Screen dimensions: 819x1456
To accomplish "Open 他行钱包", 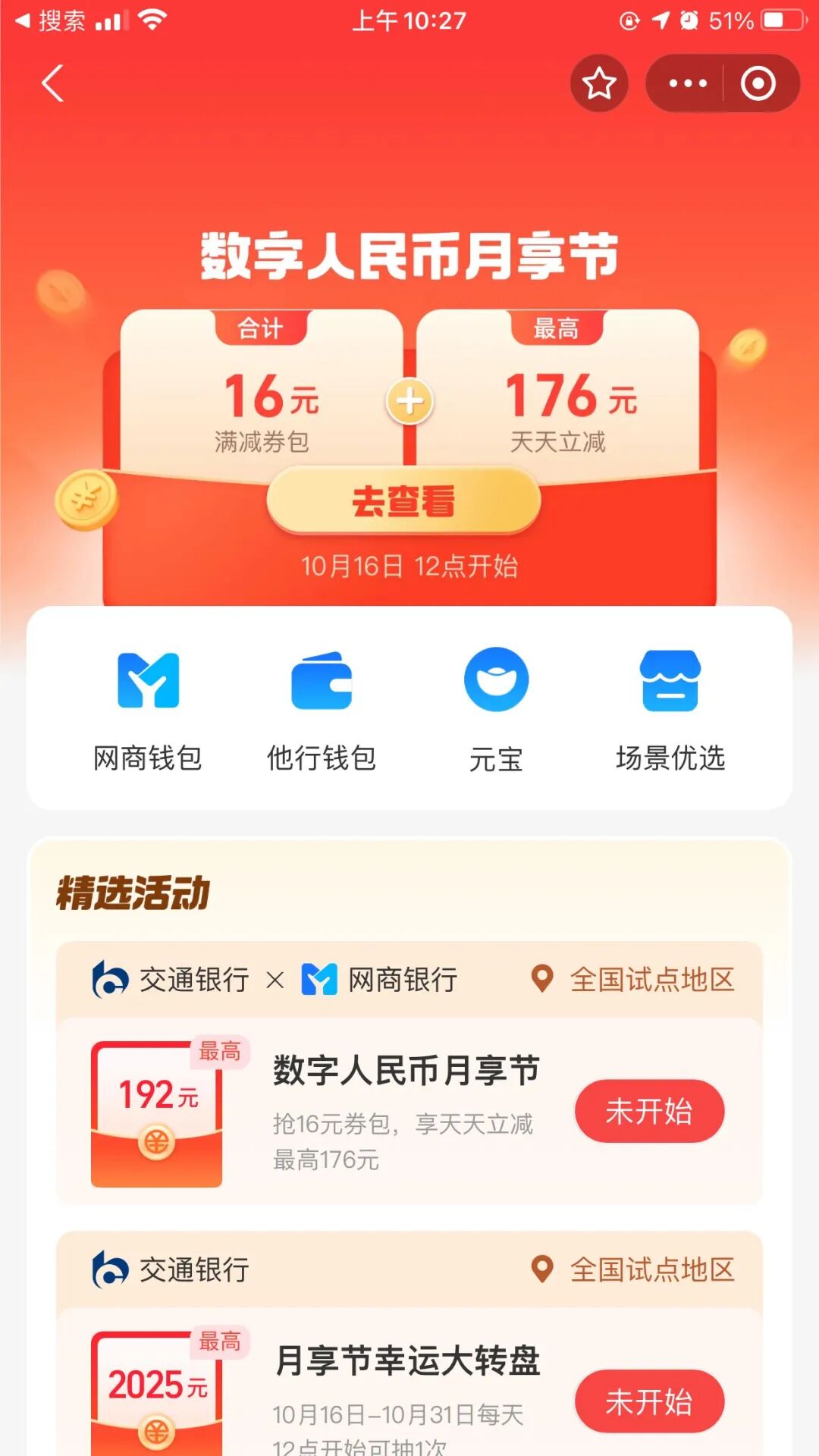I will coord(322,711).
